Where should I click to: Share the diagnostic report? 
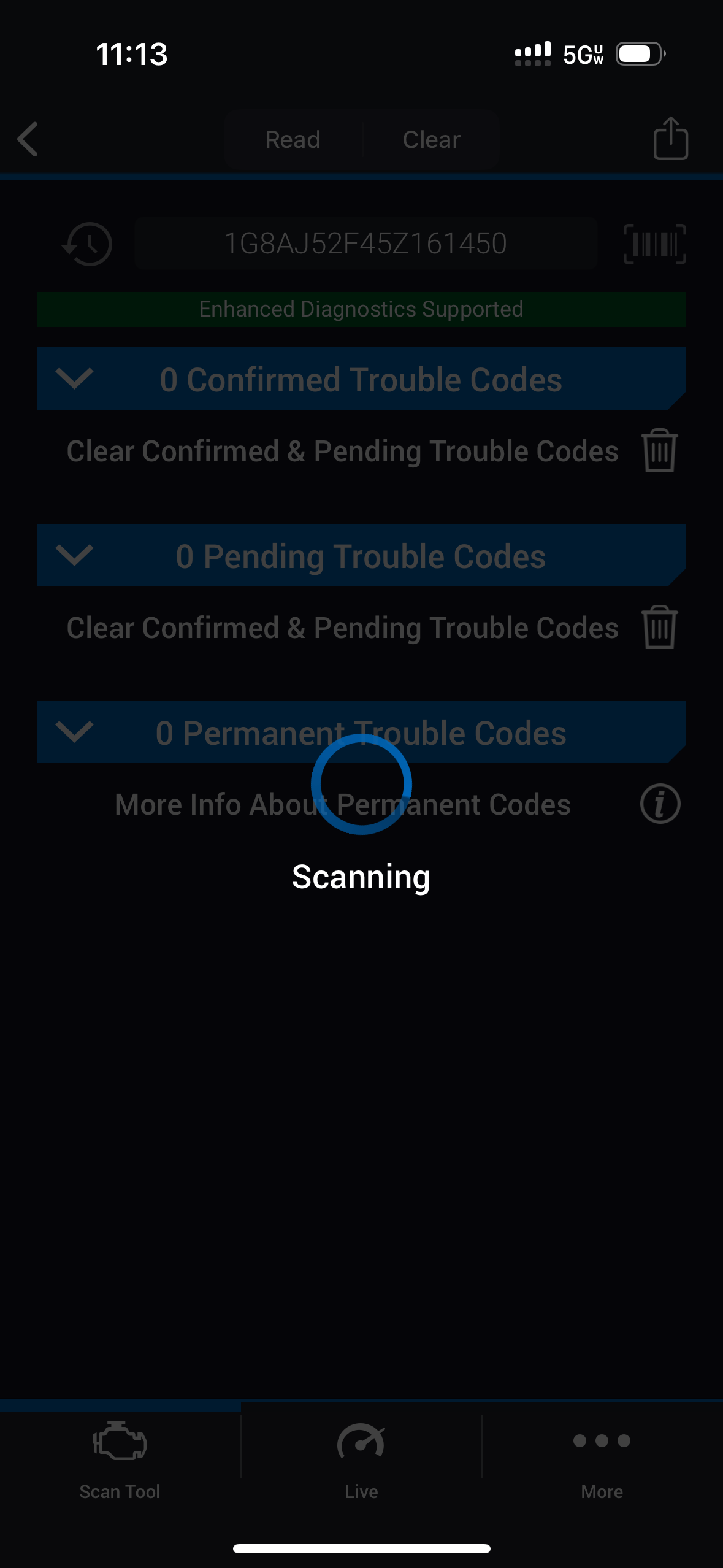[x=670, y=139]
